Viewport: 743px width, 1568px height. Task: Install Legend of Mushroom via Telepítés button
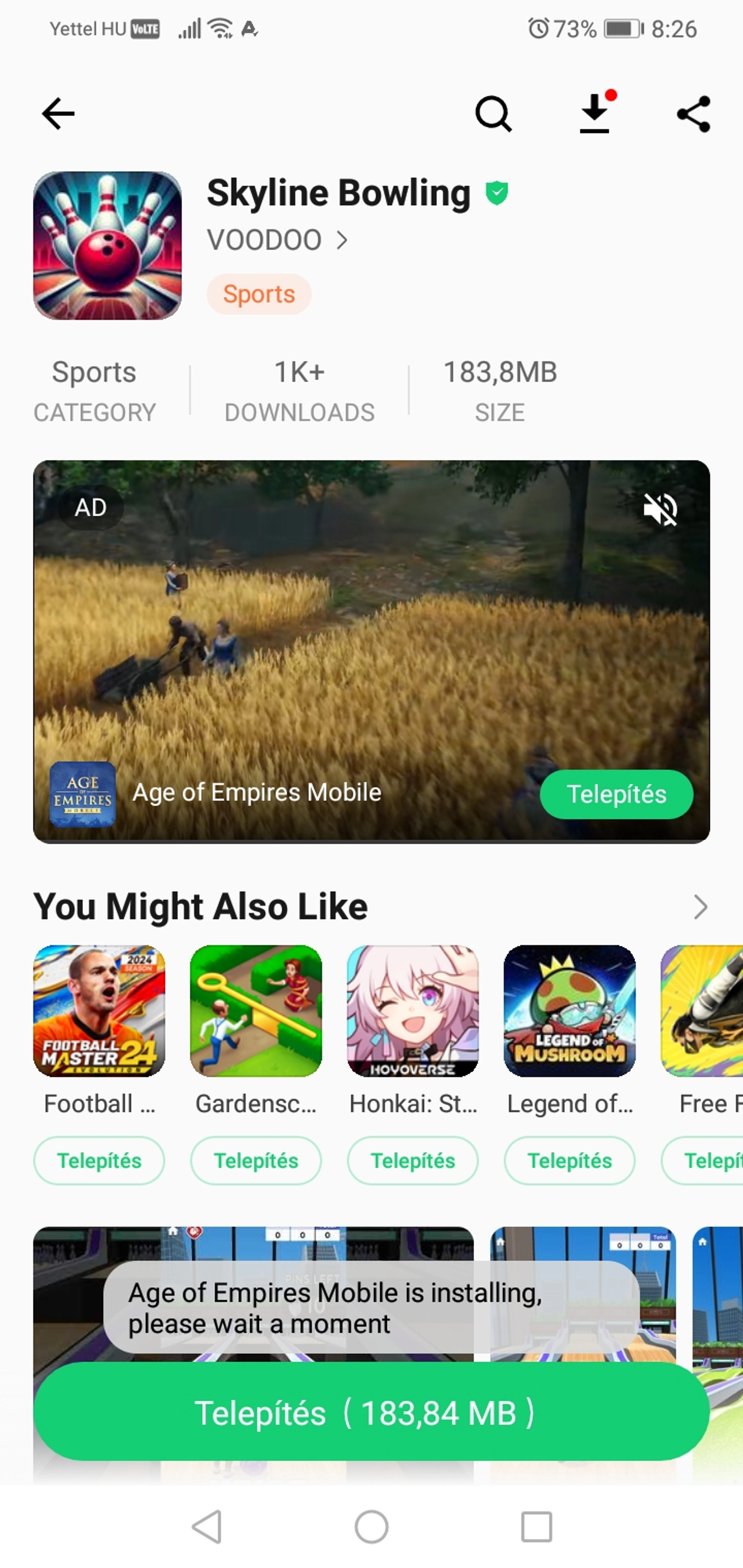click(570, 1160)
